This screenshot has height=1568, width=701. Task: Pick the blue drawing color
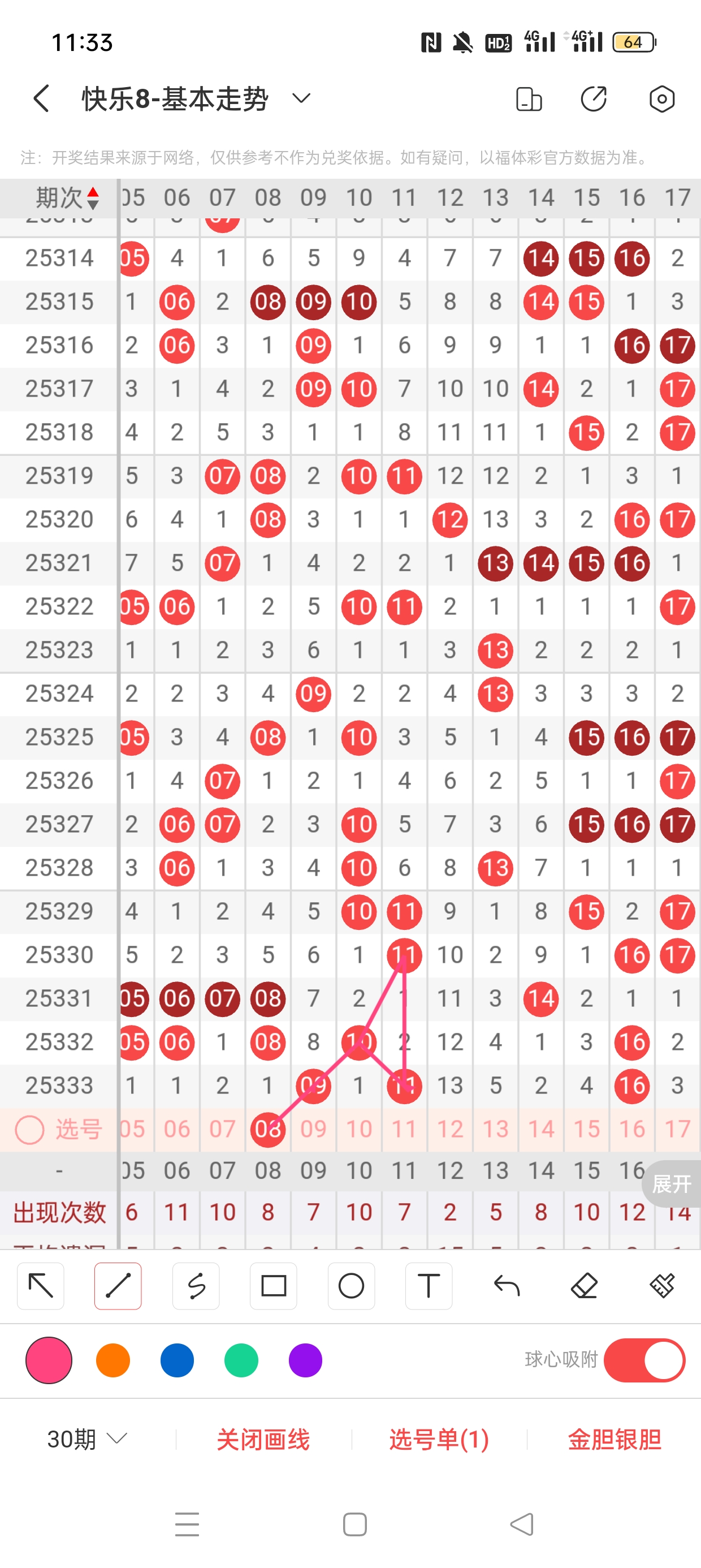tap(177, 1360)
